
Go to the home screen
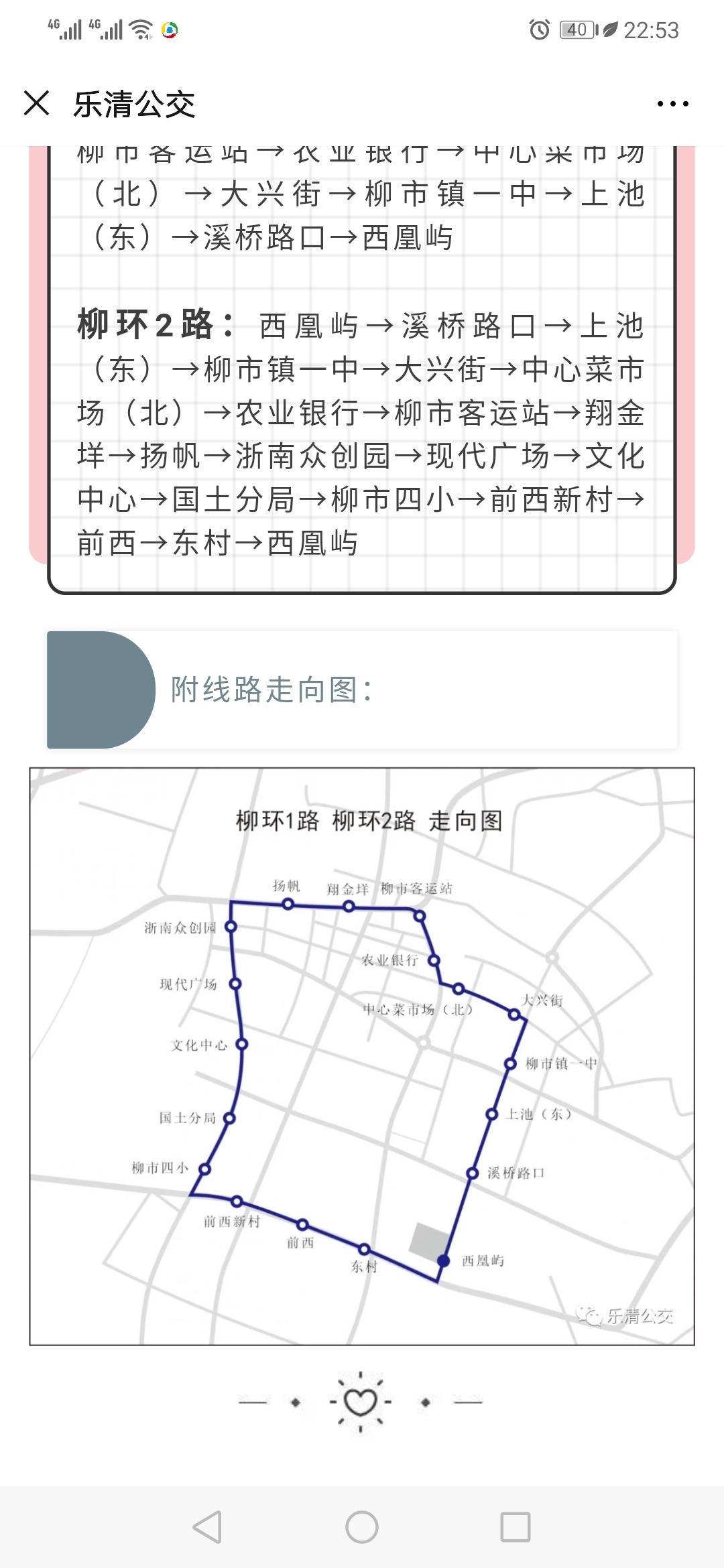pyautogui.click(x=362, y=1527)
